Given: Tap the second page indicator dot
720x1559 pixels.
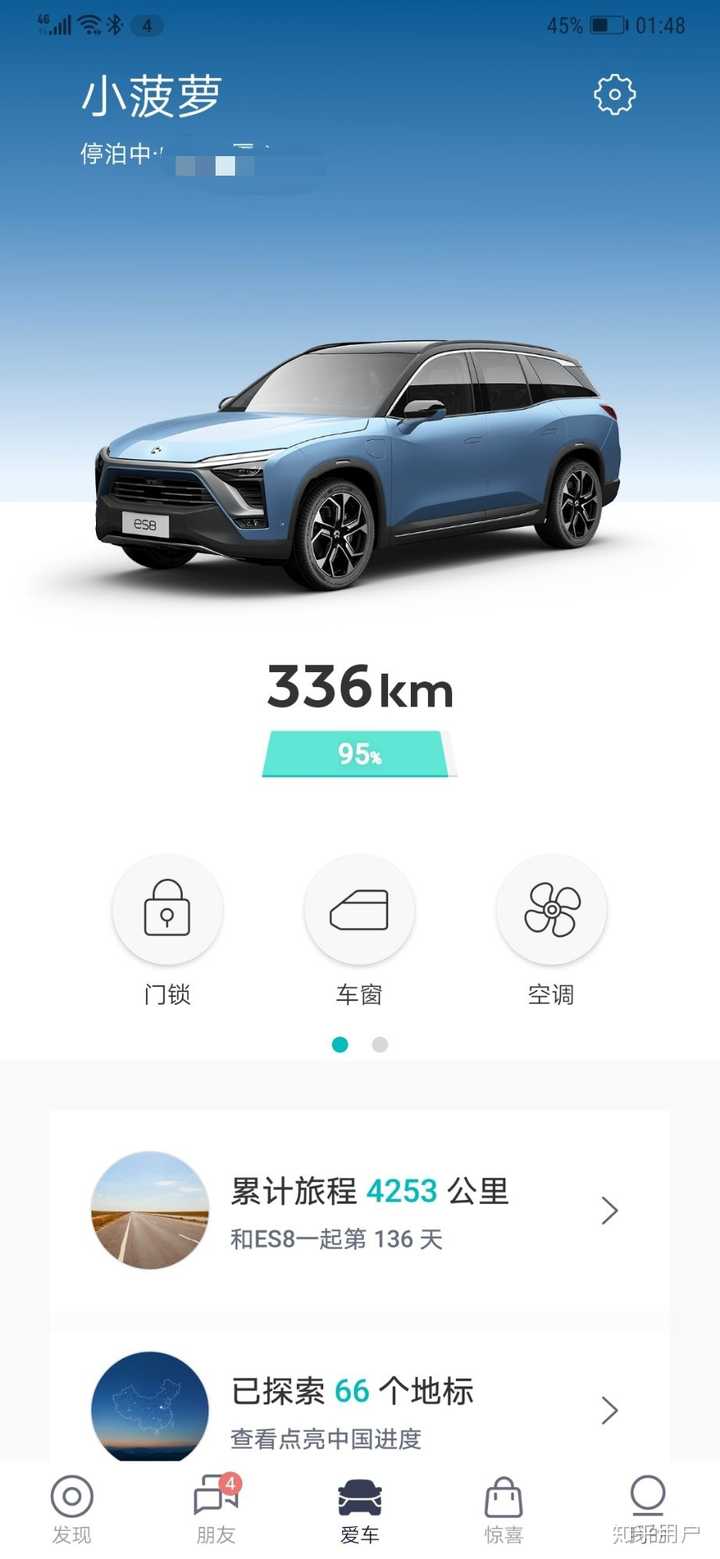Looking at the screenshot, I should point(380,1045).
